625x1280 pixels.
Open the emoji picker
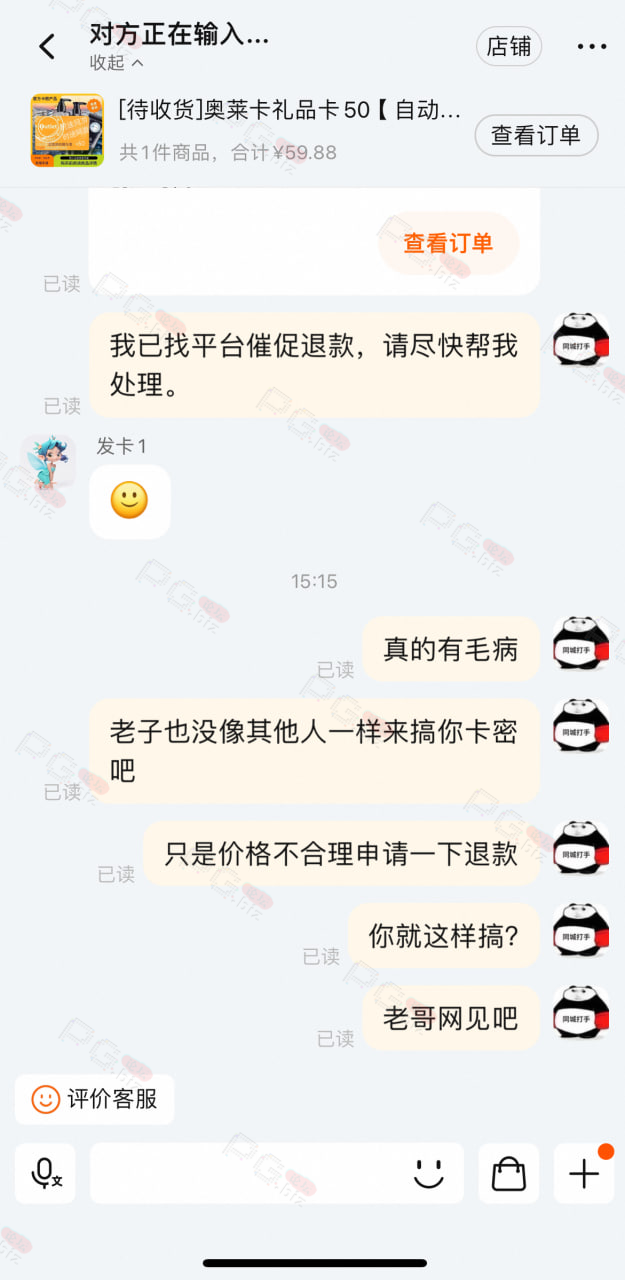[x=429, y=1173]
